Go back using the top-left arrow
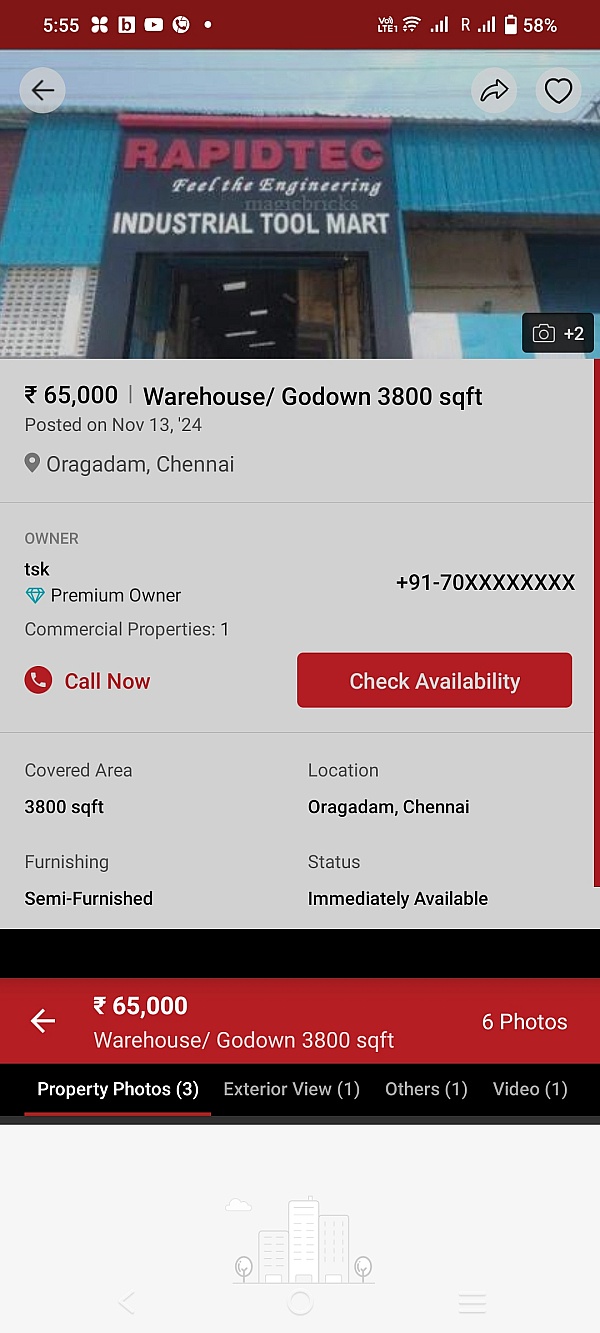Image resolution: width=600 pixels, height=1333 pixels. [42, 91]
